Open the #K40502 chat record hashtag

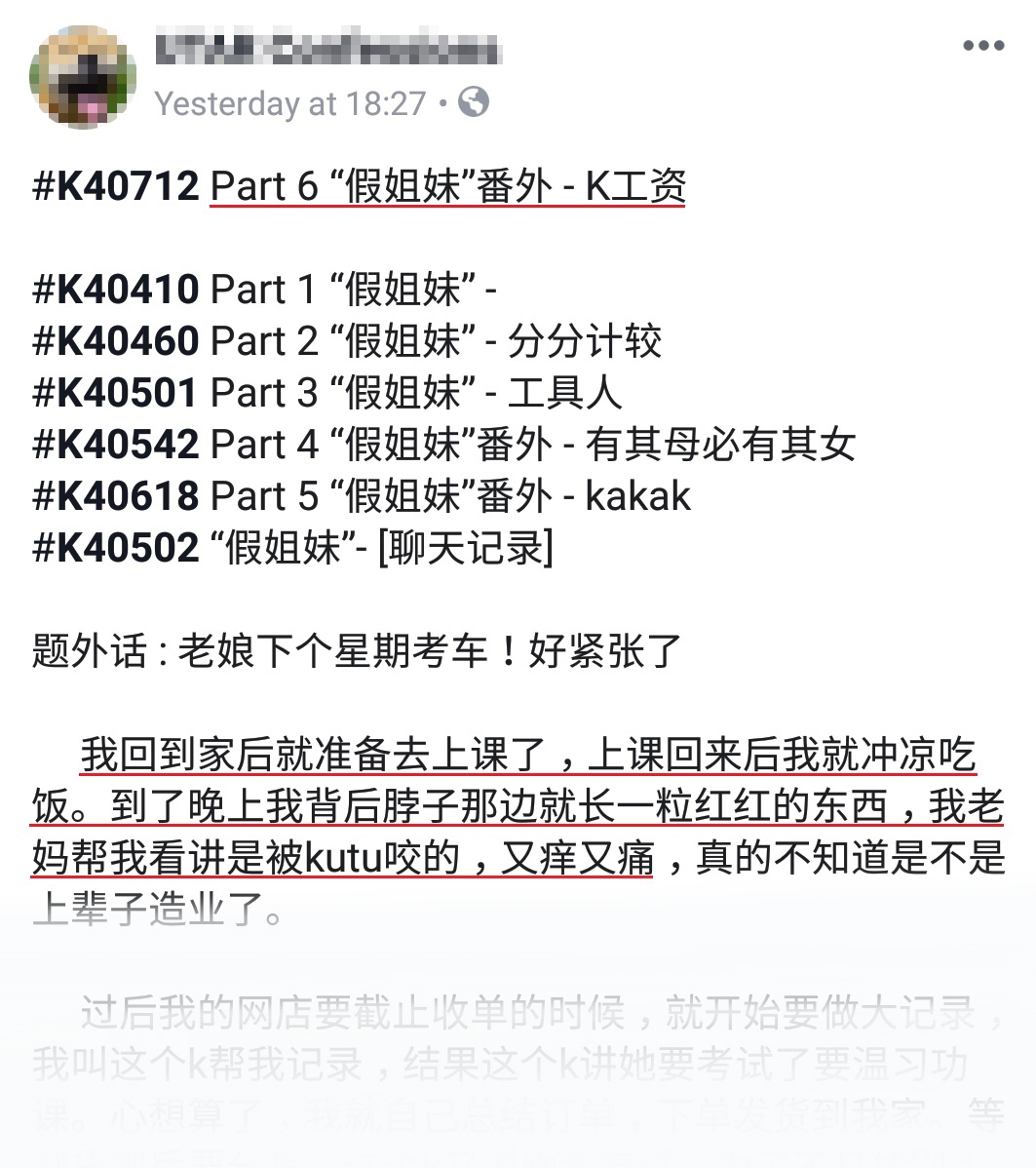click(x=116, y=548)
